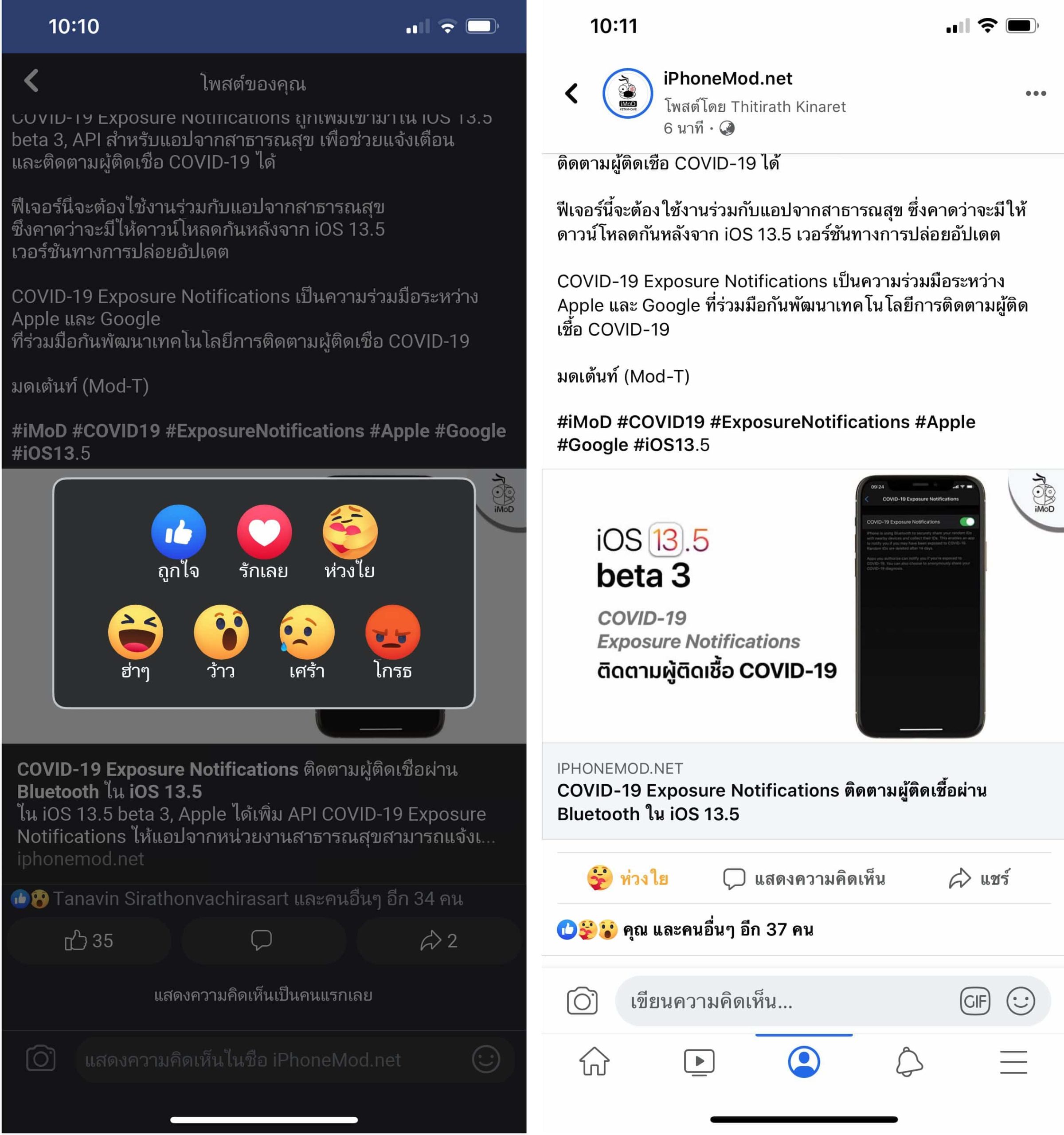Tap the เขียนความคิดเห็น comment field
Viewport: 1064px width, 1135px height.
(782, 1002)
